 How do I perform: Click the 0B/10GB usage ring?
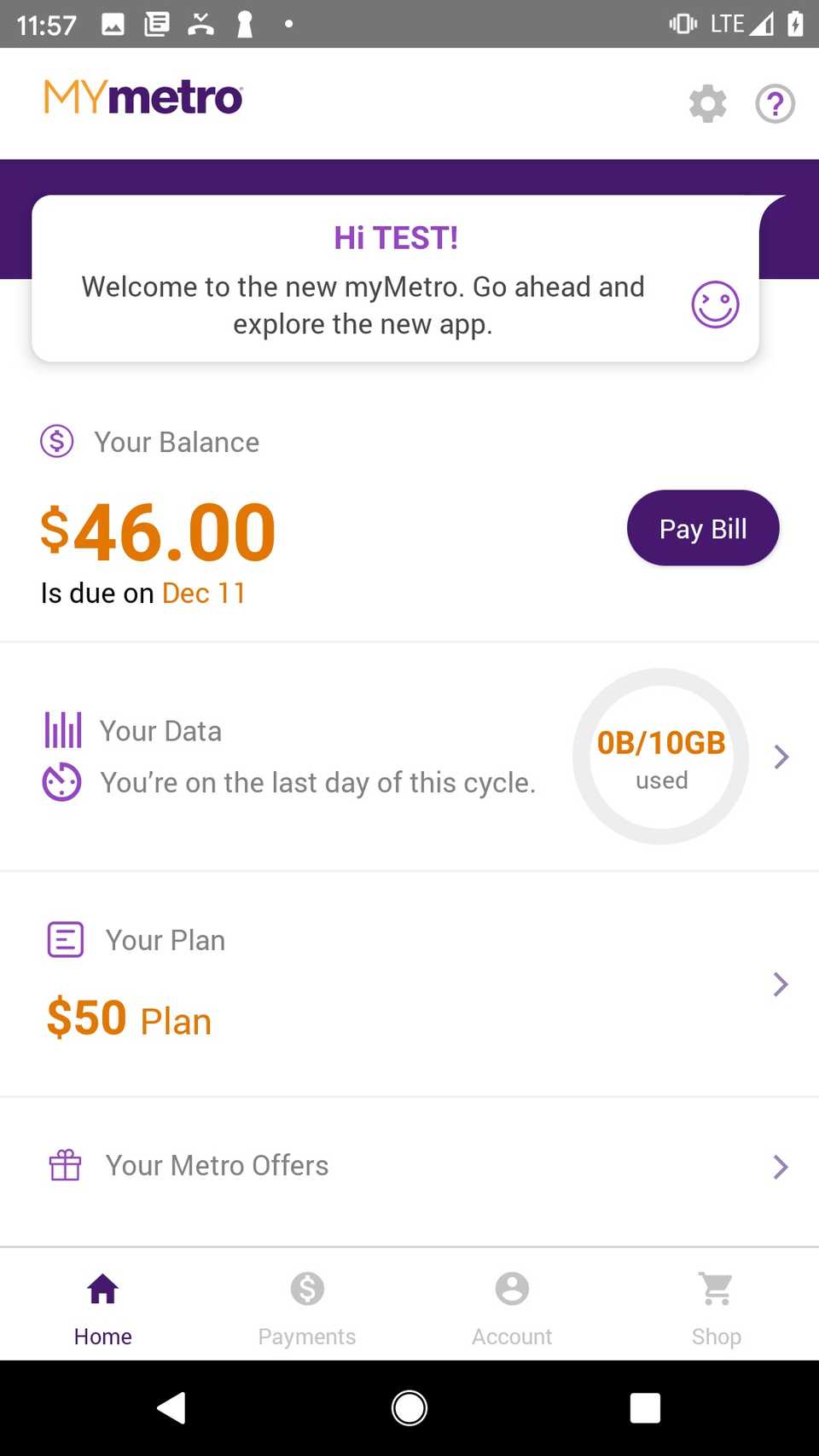(660, 757)
